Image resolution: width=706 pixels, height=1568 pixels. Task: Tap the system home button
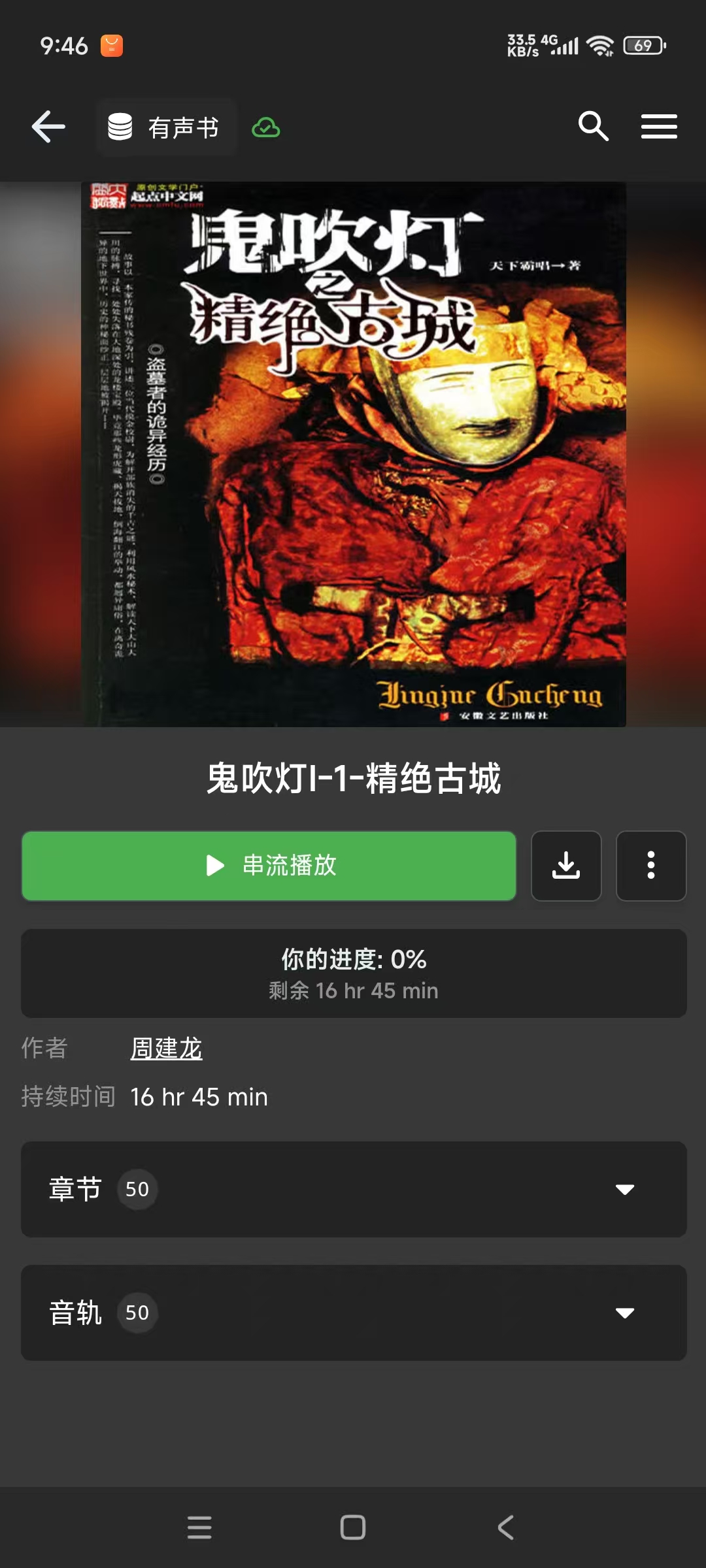click(353, 1527)
